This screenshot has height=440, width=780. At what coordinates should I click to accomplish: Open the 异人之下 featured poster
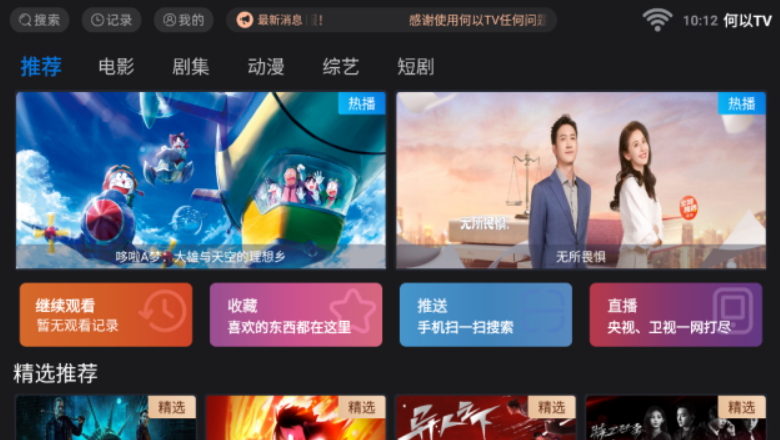tap(485, 420)
